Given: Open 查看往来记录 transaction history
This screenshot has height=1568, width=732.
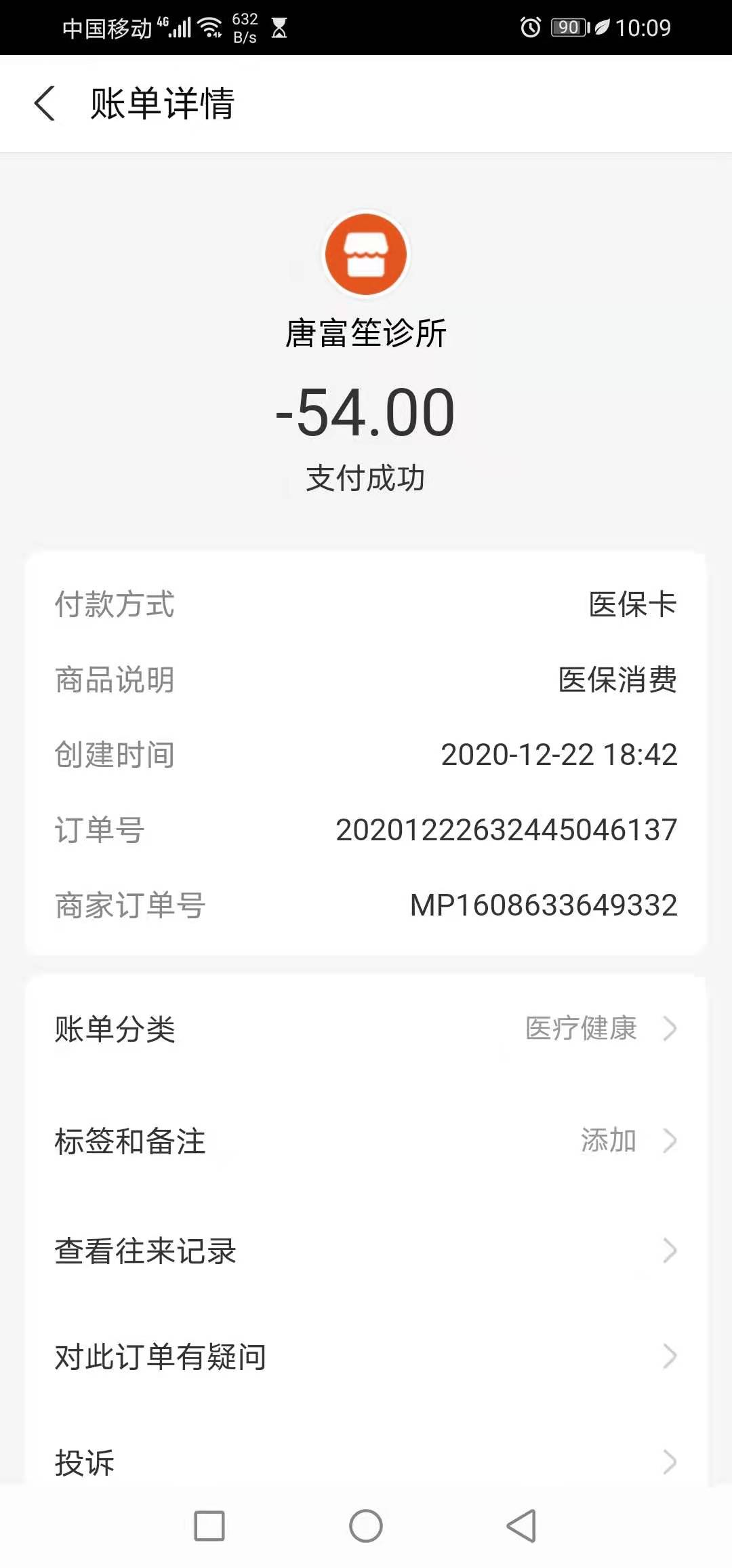Looking at the screenshot, I should coord(366,1251).
